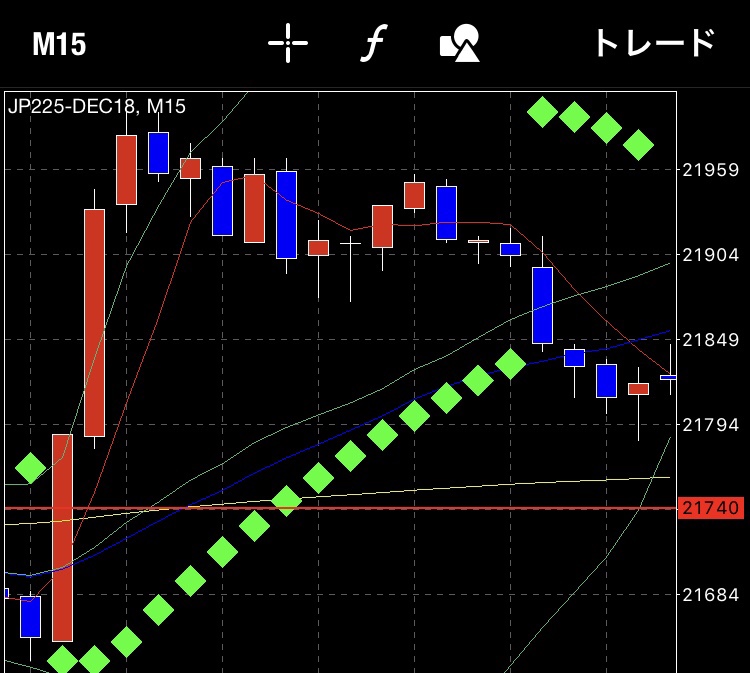Open the drawing objects tool

tap(460, 44)
